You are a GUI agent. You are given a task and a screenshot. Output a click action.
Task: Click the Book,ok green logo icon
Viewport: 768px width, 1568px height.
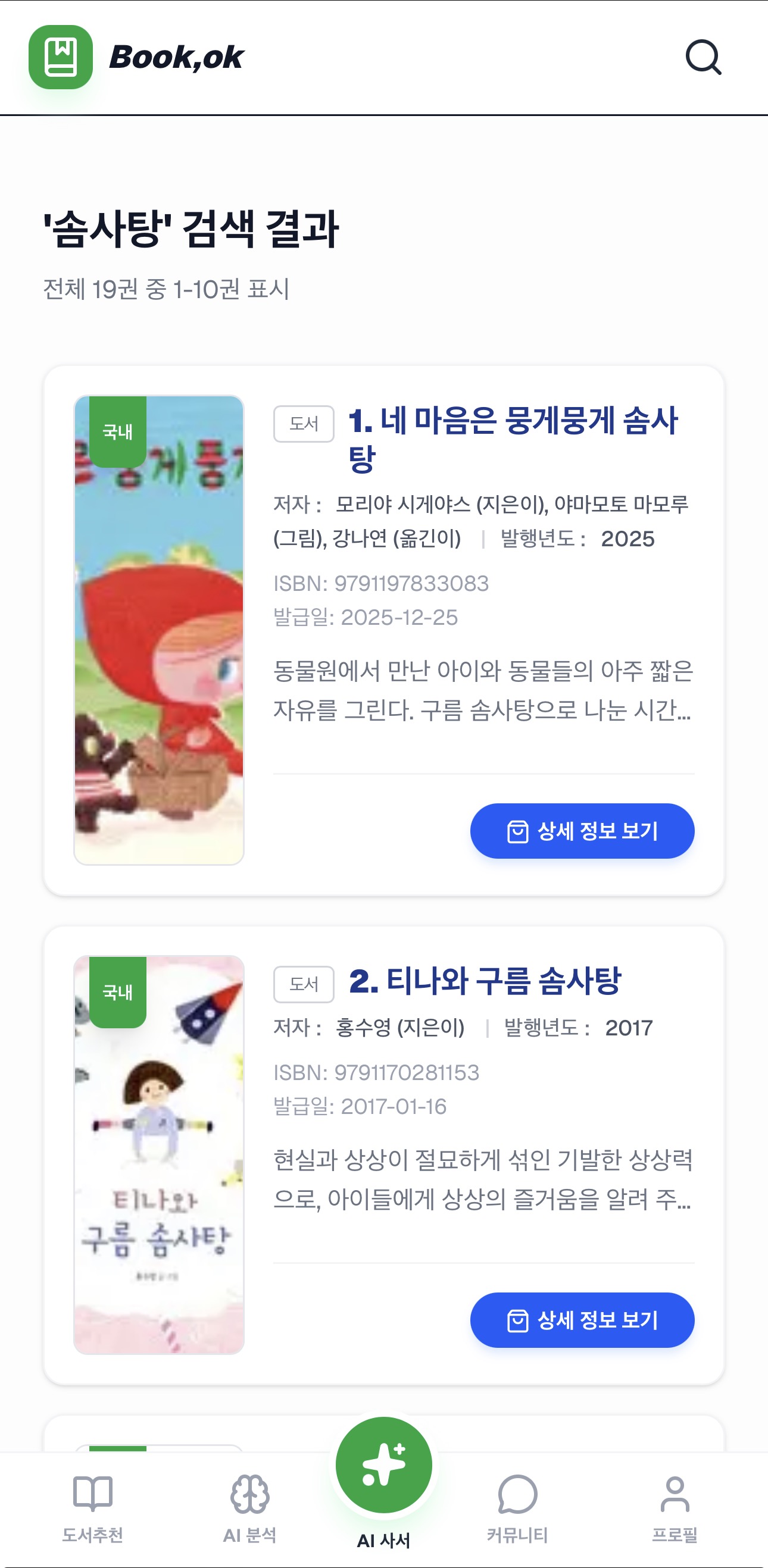coord(63,58)
